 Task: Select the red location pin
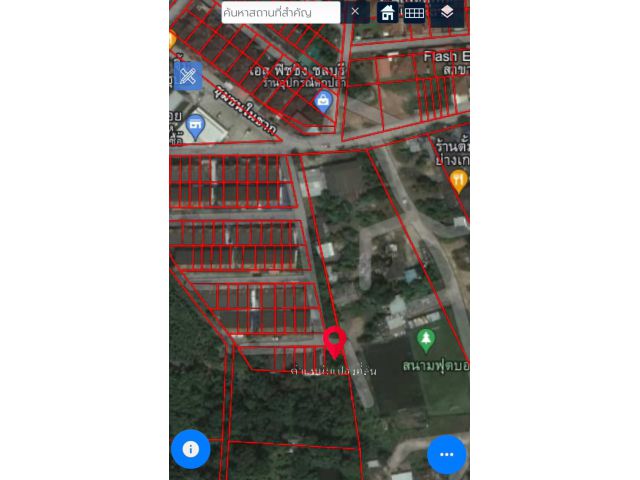(x=334, y=341)
